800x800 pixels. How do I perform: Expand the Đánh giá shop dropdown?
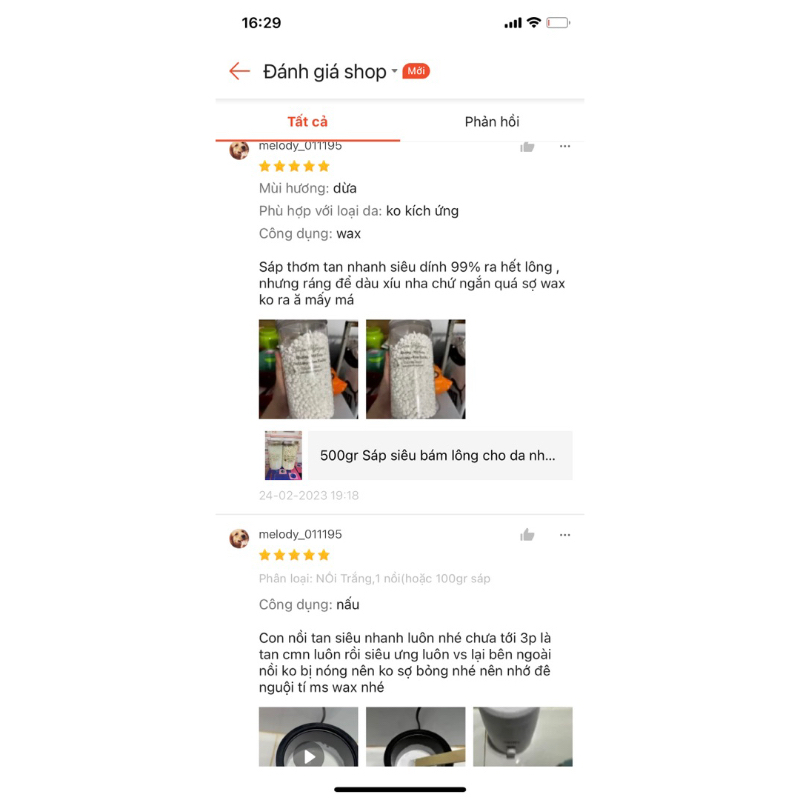coord(394,71)
